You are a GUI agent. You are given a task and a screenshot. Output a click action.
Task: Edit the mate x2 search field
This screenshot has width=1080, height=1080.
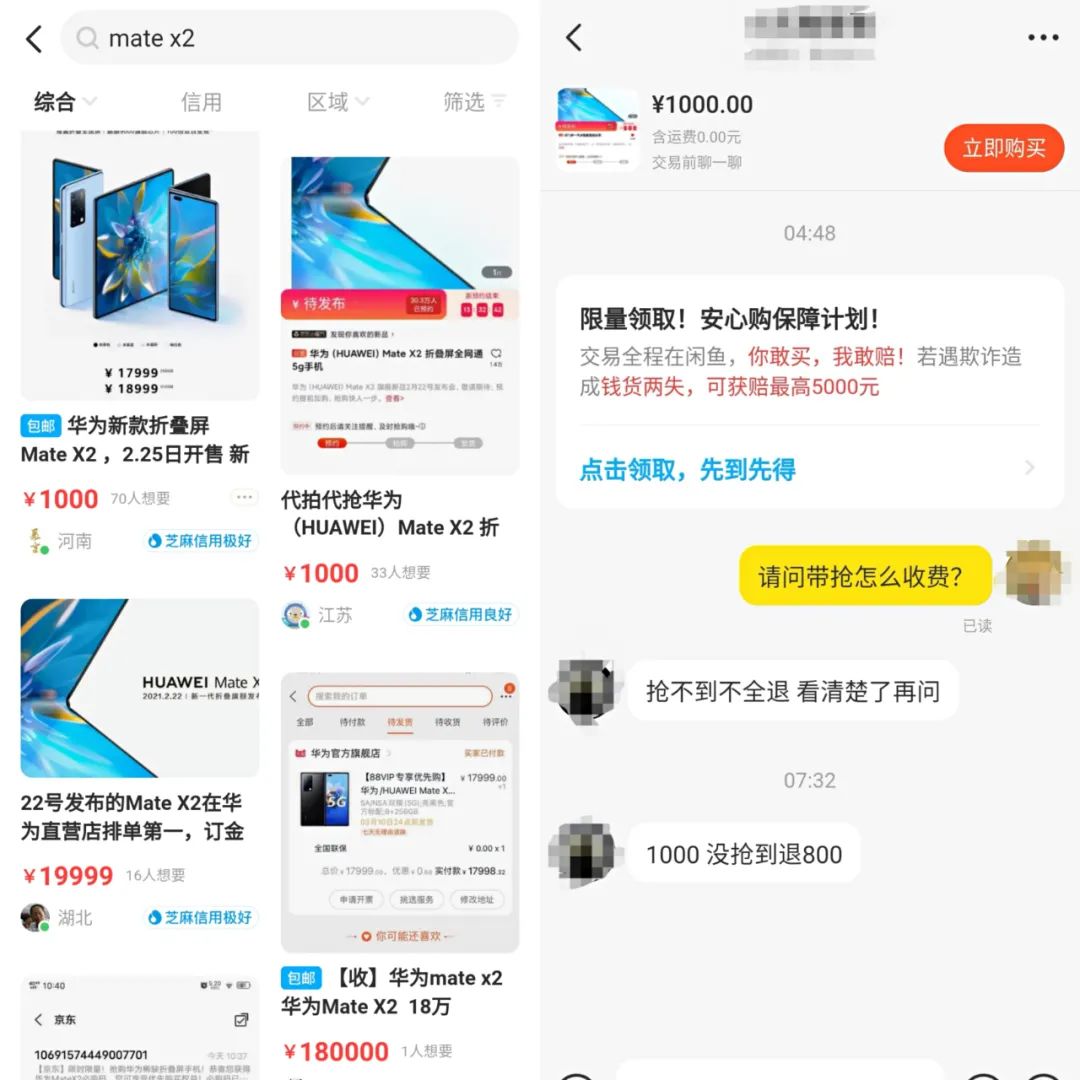click(x=300, y=39)
